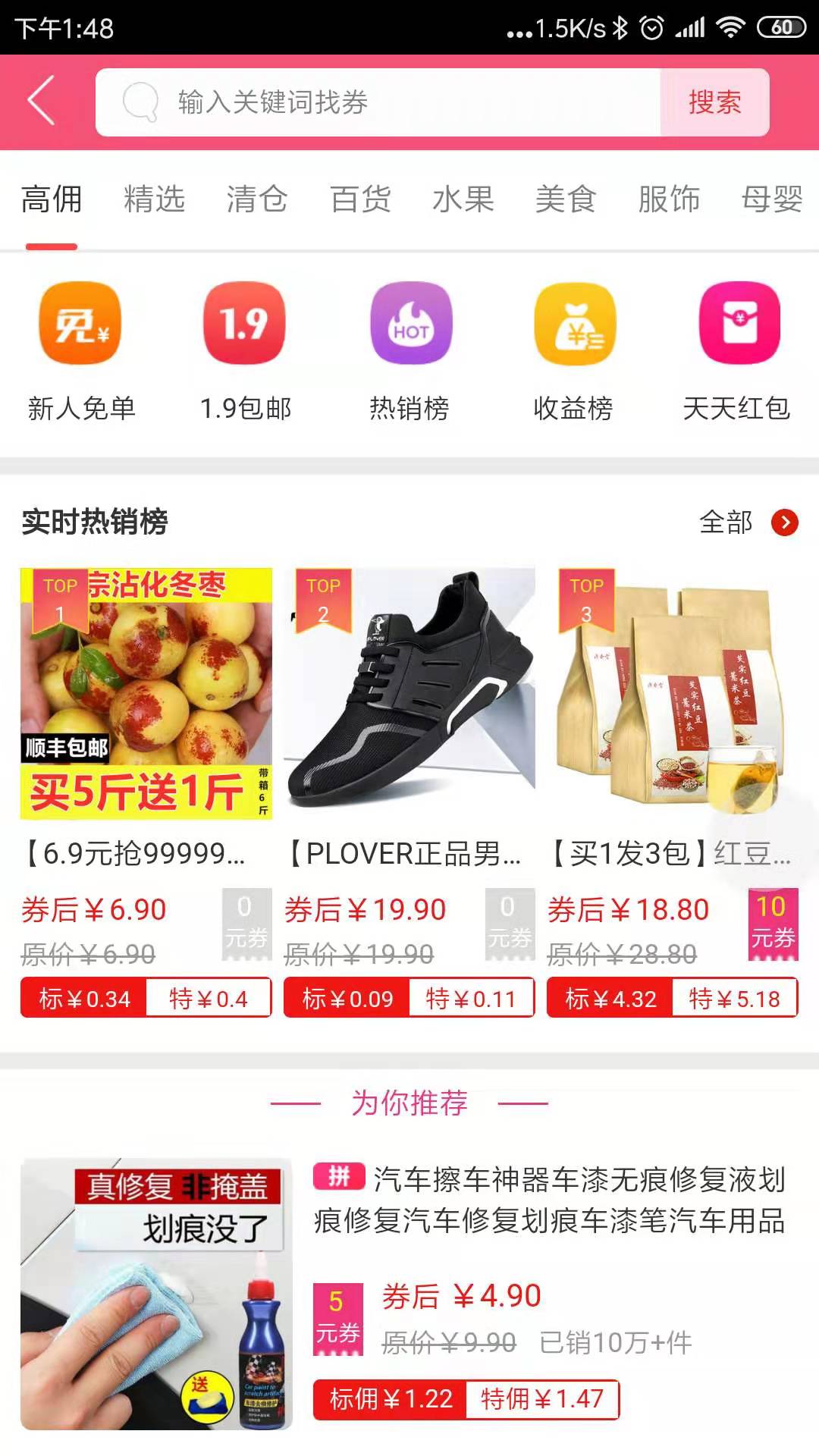Screen dimensions: 819x1456
Task: Open the TOP 1 winter jujube product
Action: tap(144, 698)
